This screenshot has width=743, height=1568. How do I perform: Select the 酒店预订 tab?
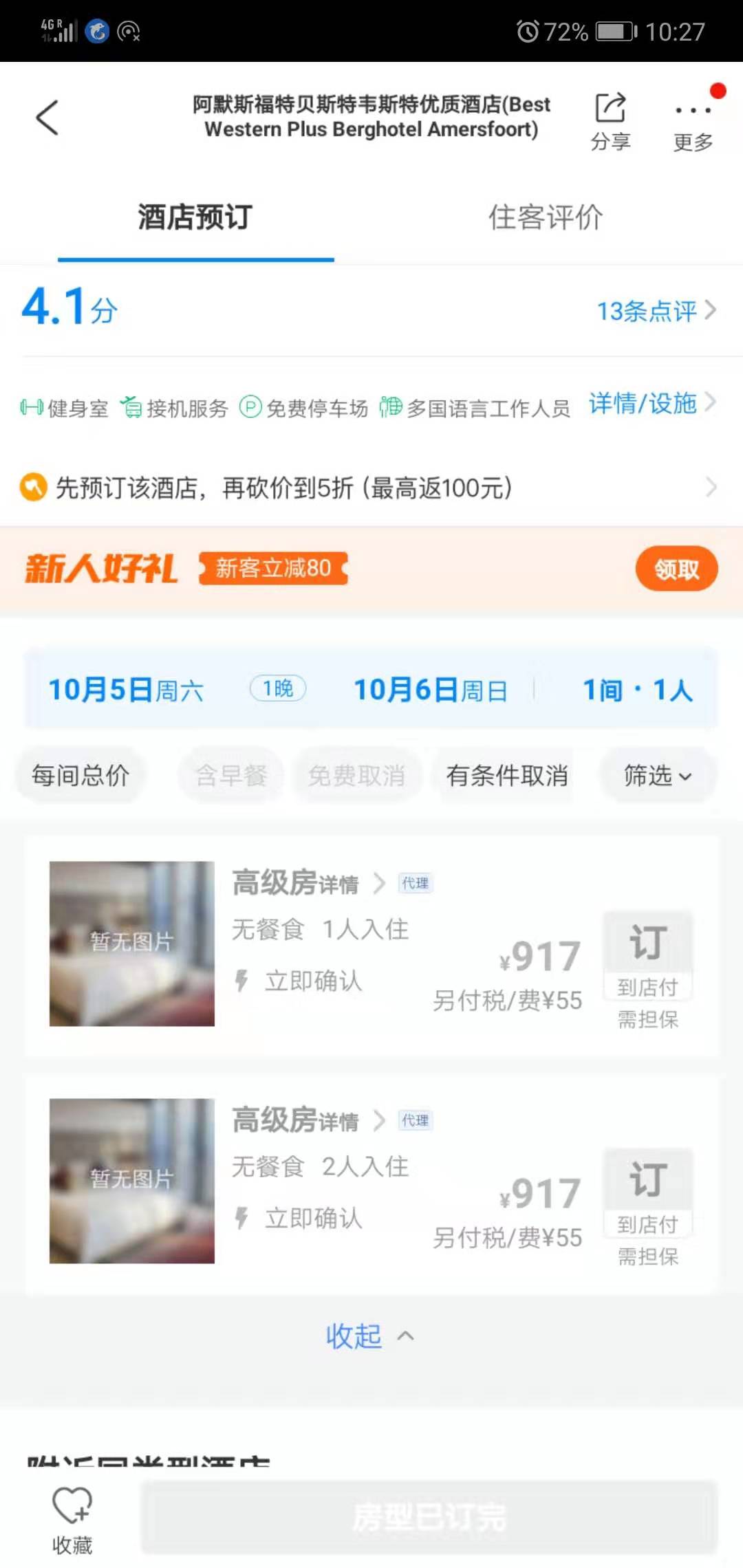pyautogui.click(x=195, y=217)
